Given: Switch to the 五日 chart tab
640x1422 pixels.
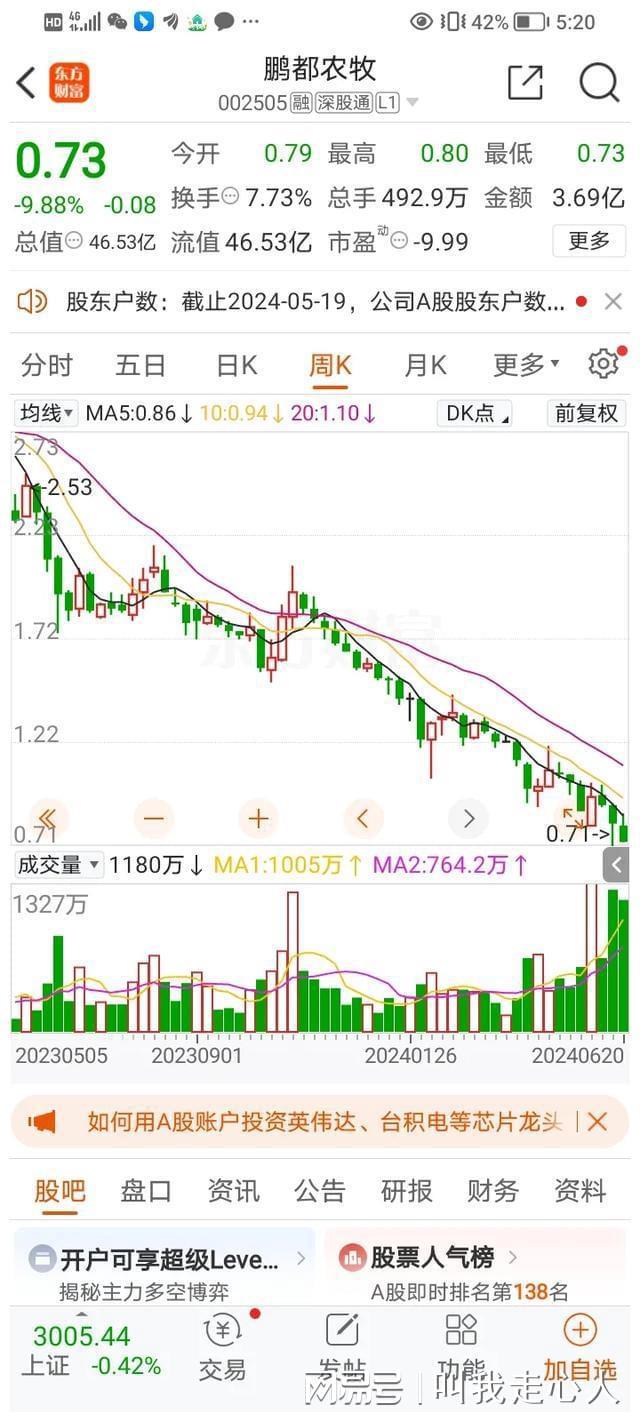Looking at the screenshot, I should (x=140, y=365).
